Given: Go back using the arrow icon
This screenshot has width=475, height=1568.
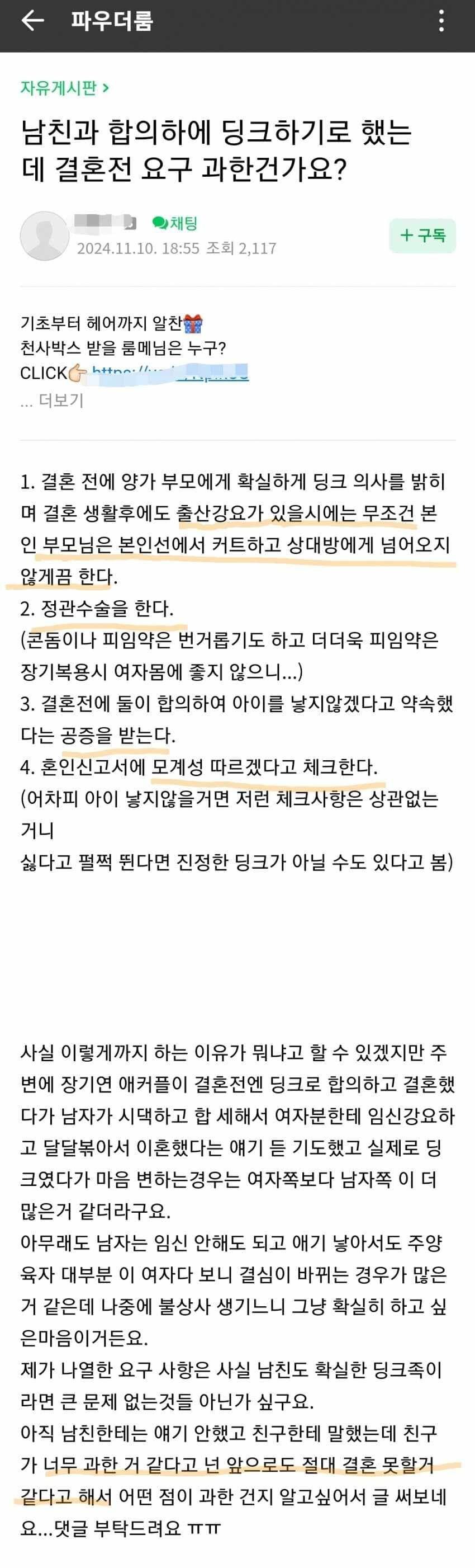Looking at the screenshot, I should (32, 21).
